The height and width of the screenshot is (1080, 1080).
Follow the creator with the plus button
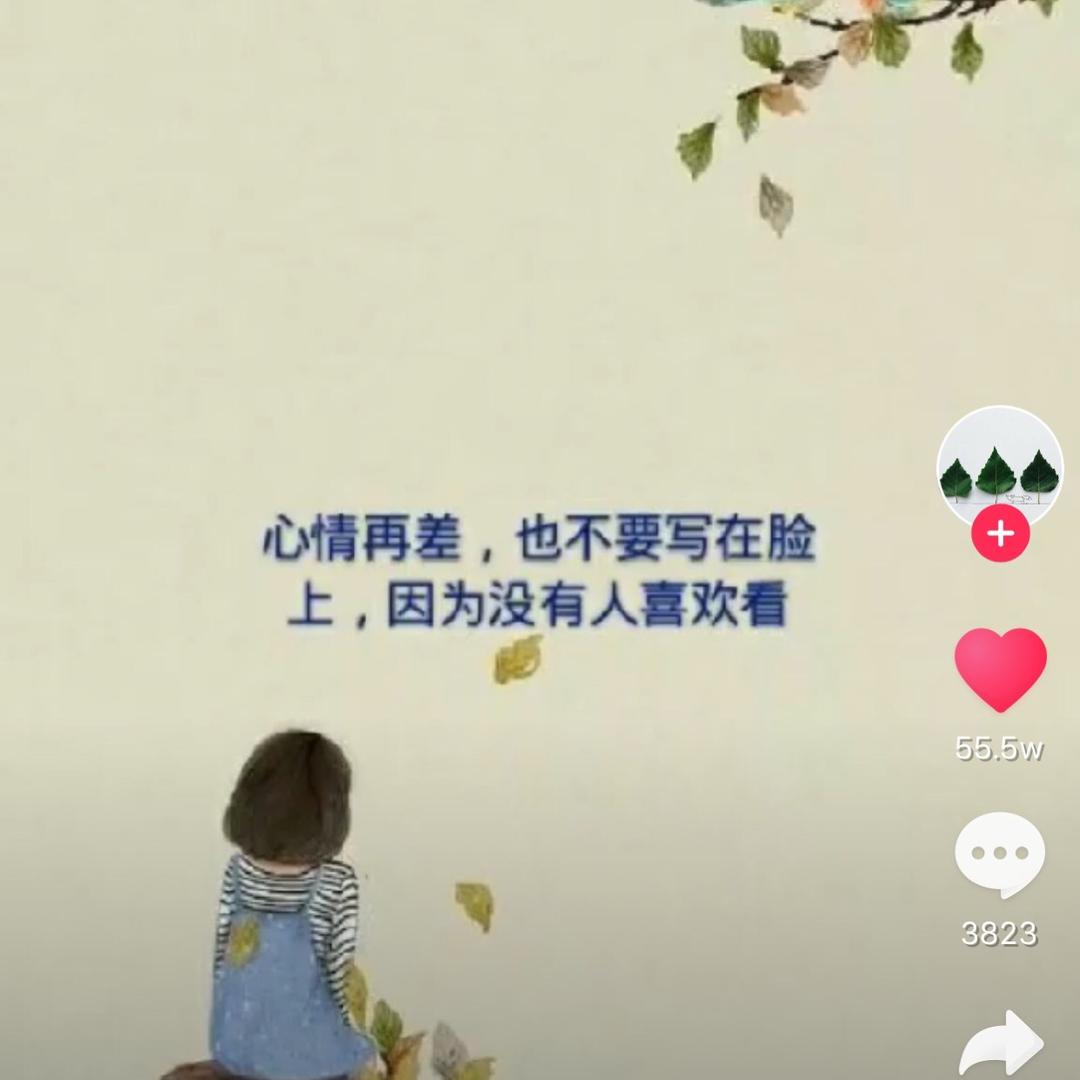(1001, 533)
